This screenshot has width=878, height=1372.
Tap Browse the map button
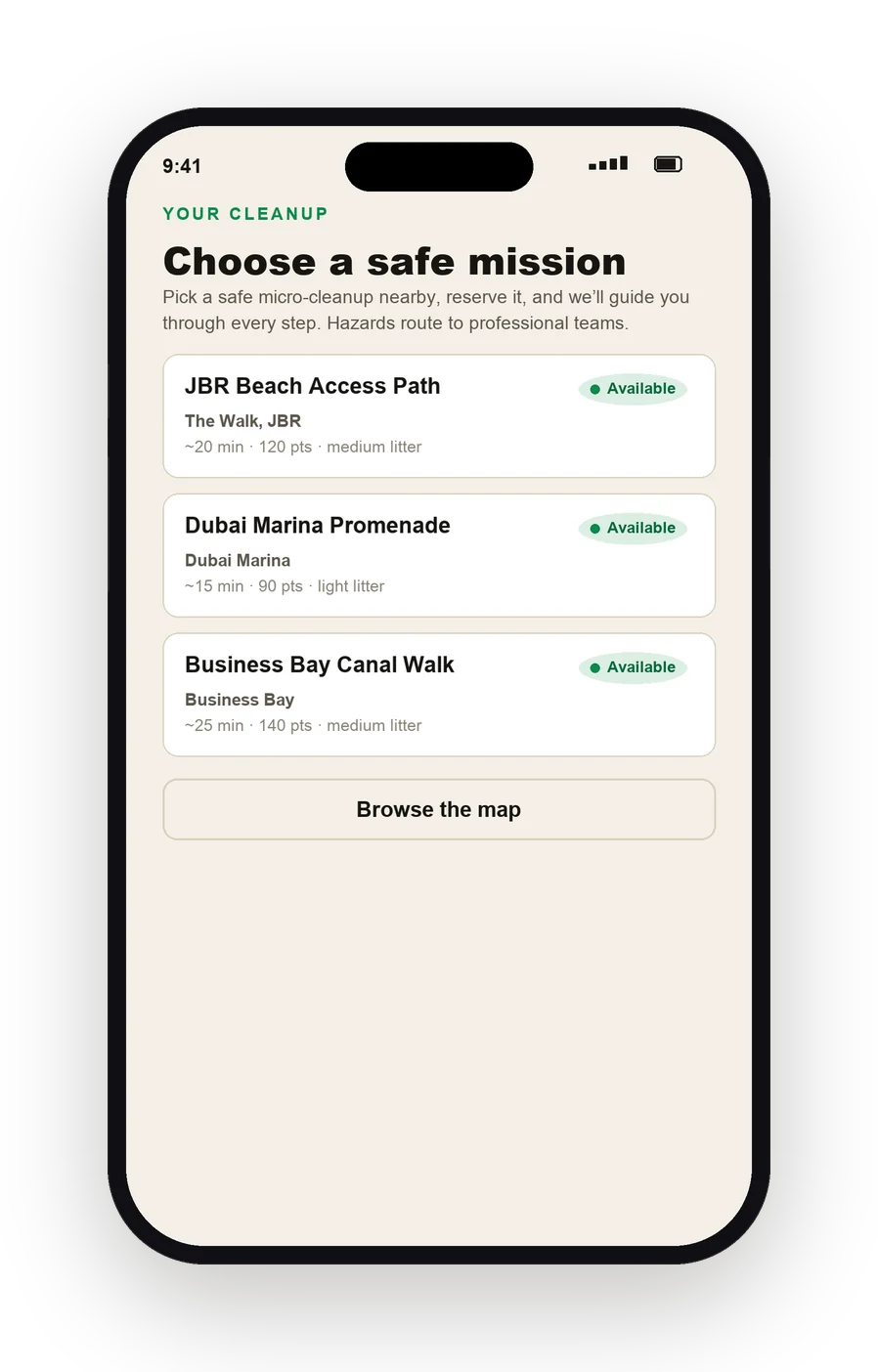tap(439, 809)
